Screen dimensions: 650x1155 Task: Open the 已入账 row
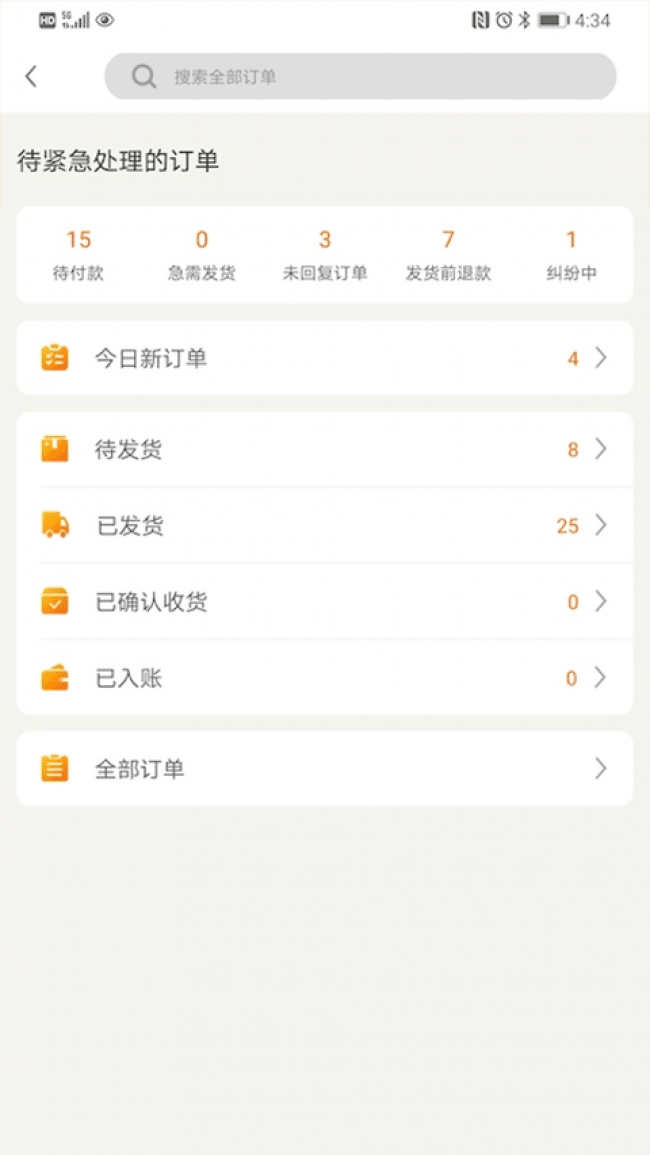pyautogui.click(x=325, y=678)
